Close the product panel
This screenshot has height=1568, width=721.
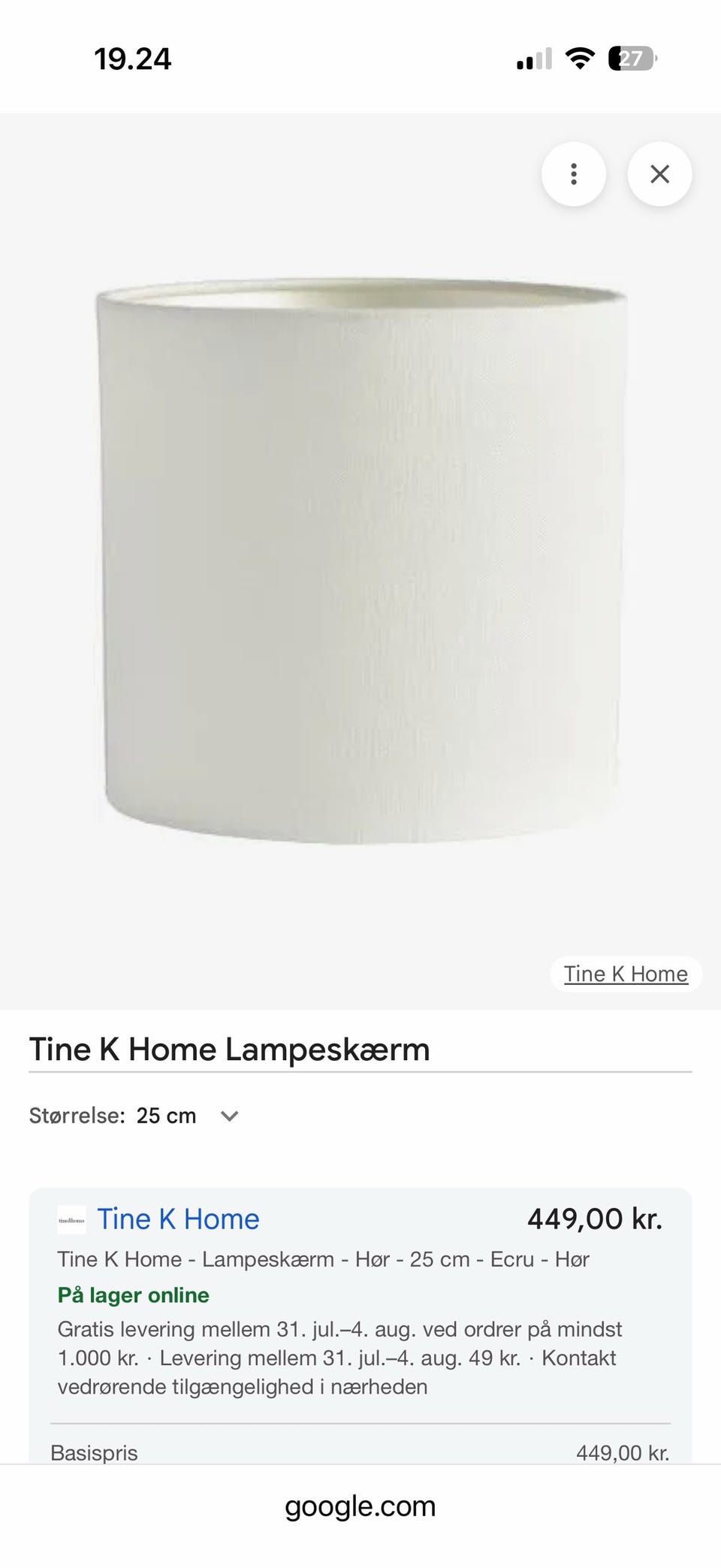[x=659, y=174]
